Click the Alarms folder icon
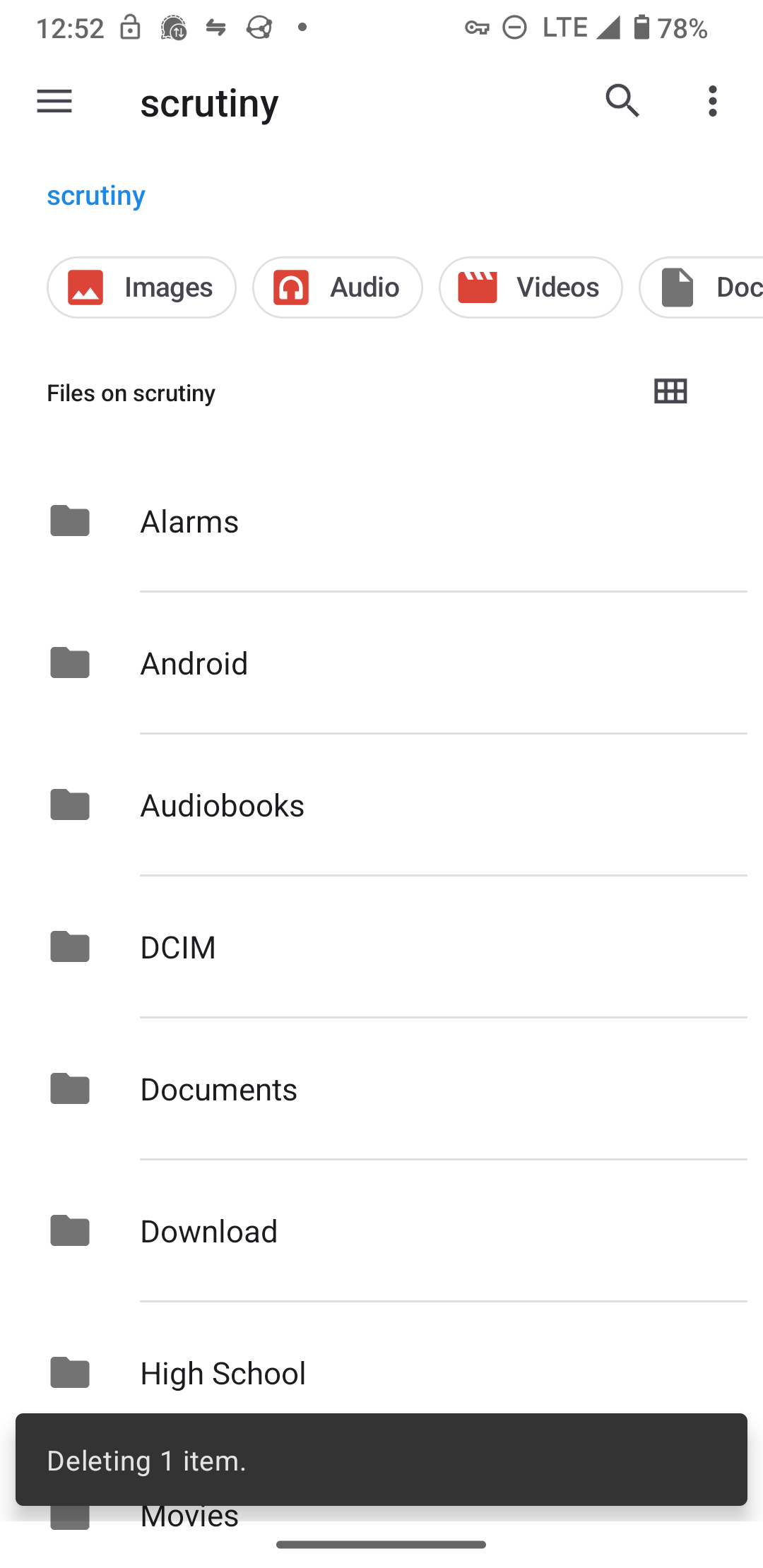The image size is (763, 1568). click(x=69, y=521)
